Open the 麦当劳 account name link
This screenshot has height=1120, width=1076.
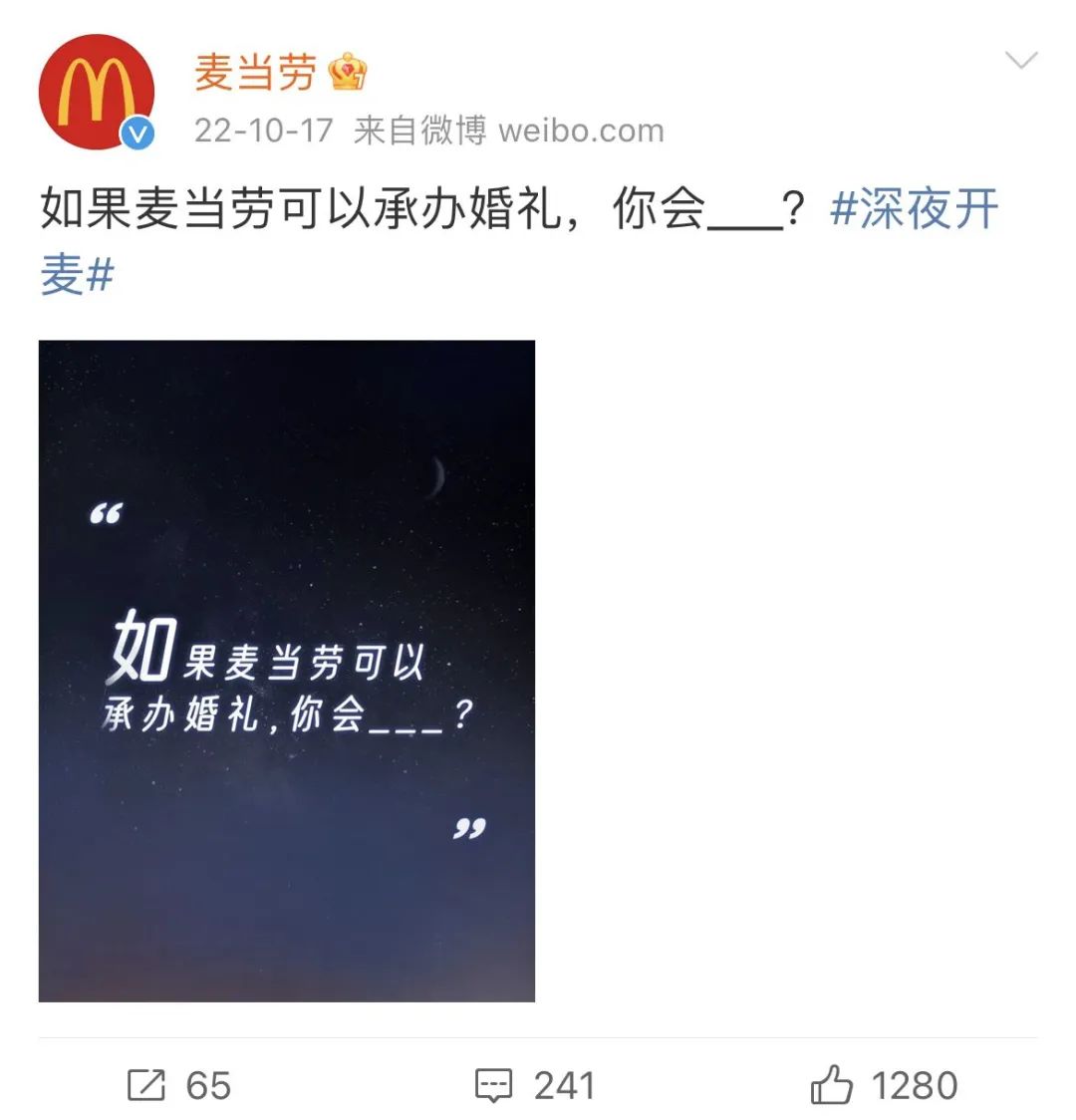[255, 73]
